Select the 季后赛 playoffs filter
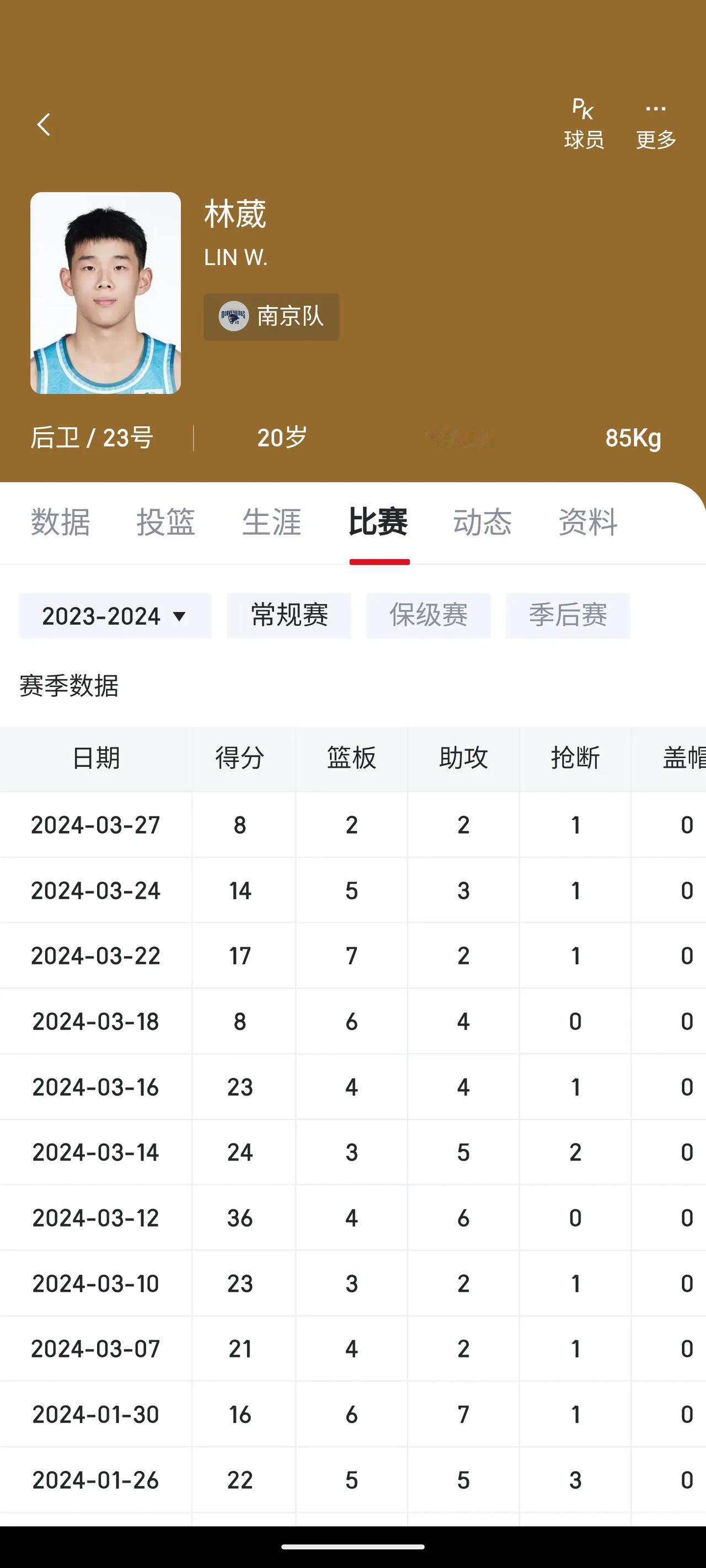706x1568 pixels. tap(567, 616)
